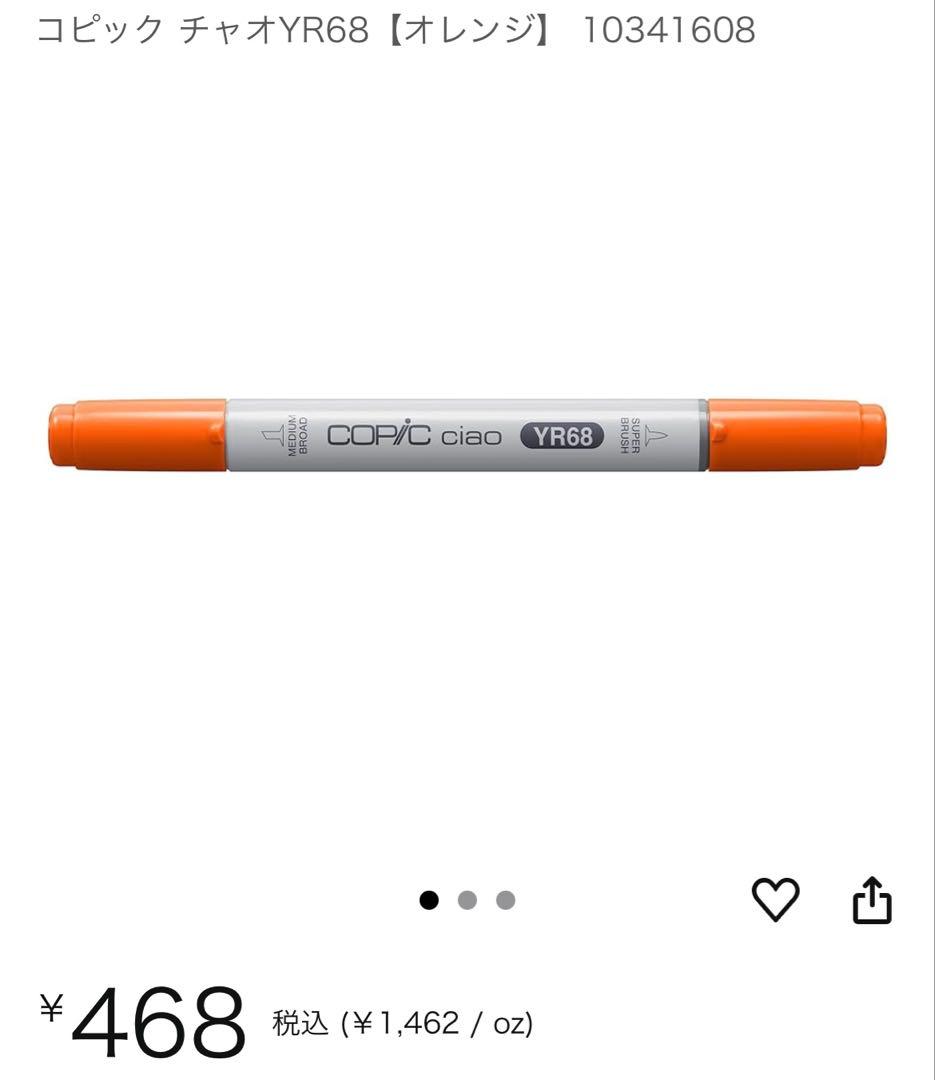This screenshot has width=935, height=1080.
Task: Jump to the third image dot
Action: [505, 900]
